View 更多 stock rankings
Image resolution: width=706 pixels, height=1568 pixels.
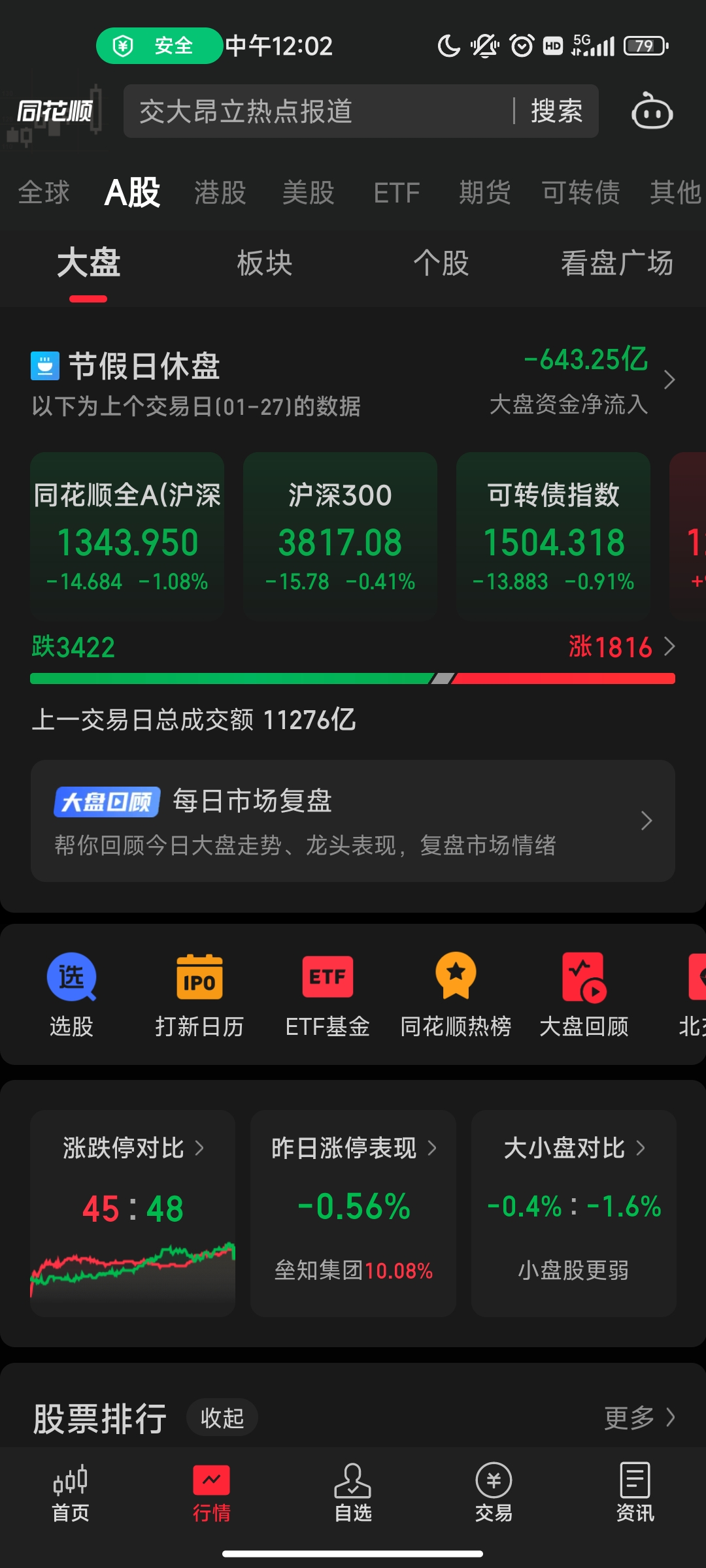pos(639,1418)
